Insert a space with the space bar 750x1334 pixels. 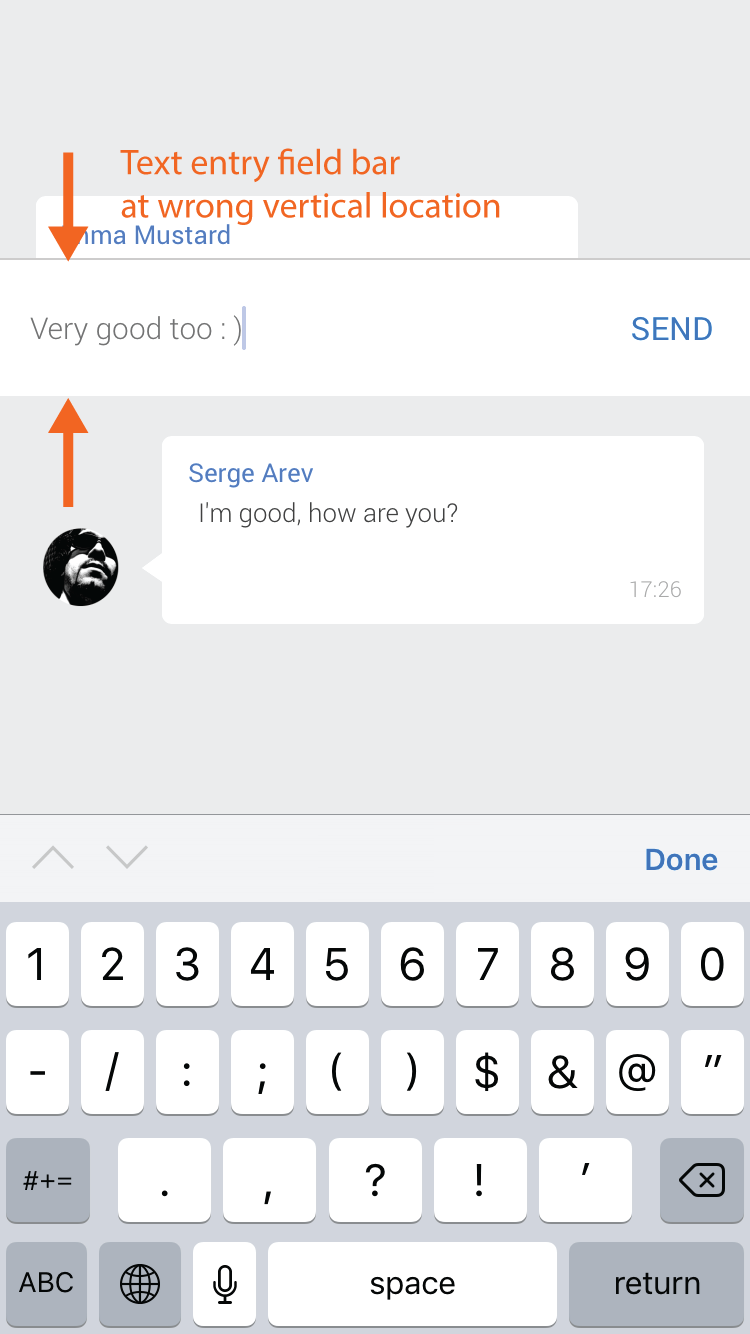pos(412,1283)
